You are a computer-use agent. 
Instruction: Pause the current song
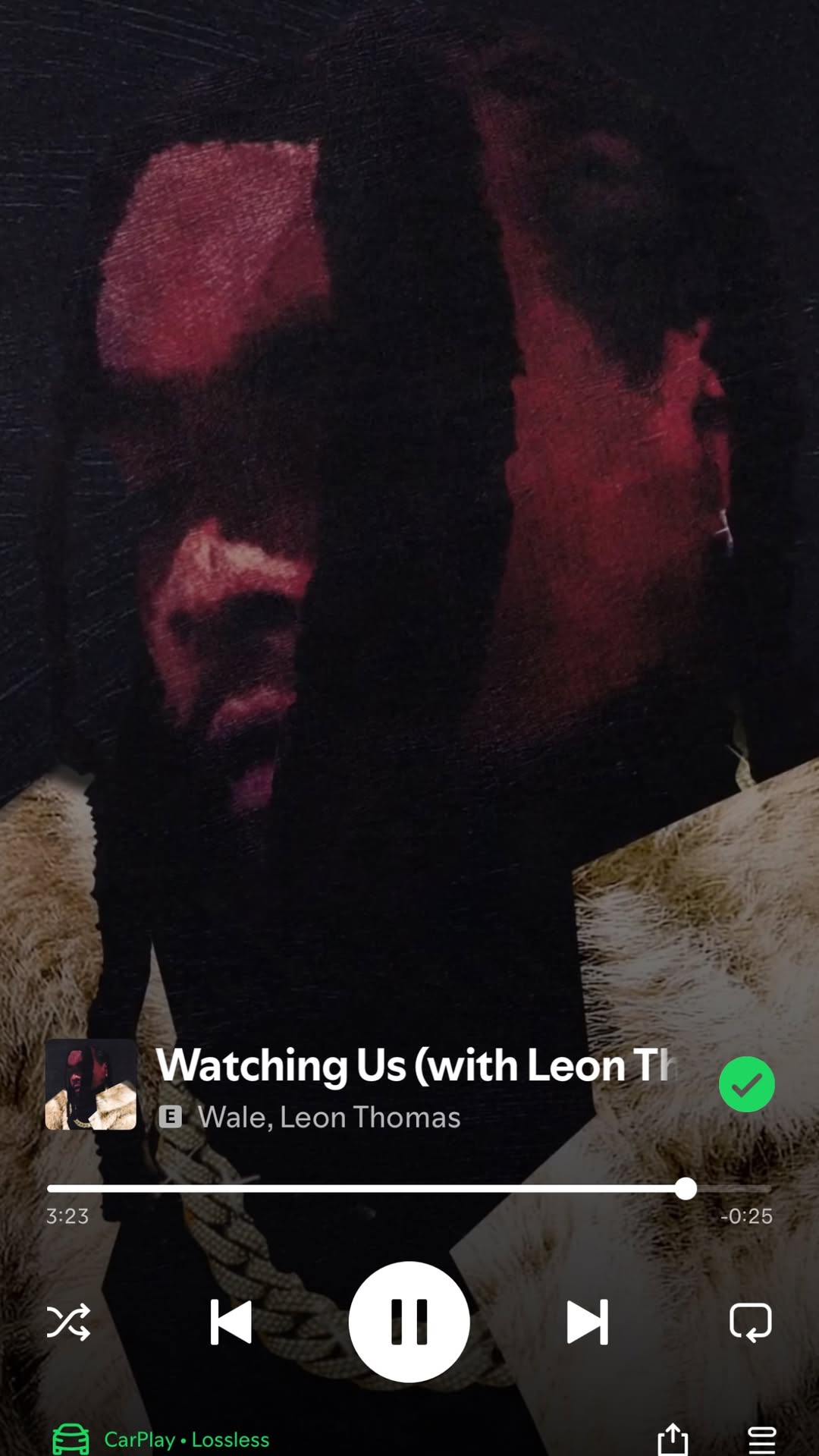(409, 1321)
